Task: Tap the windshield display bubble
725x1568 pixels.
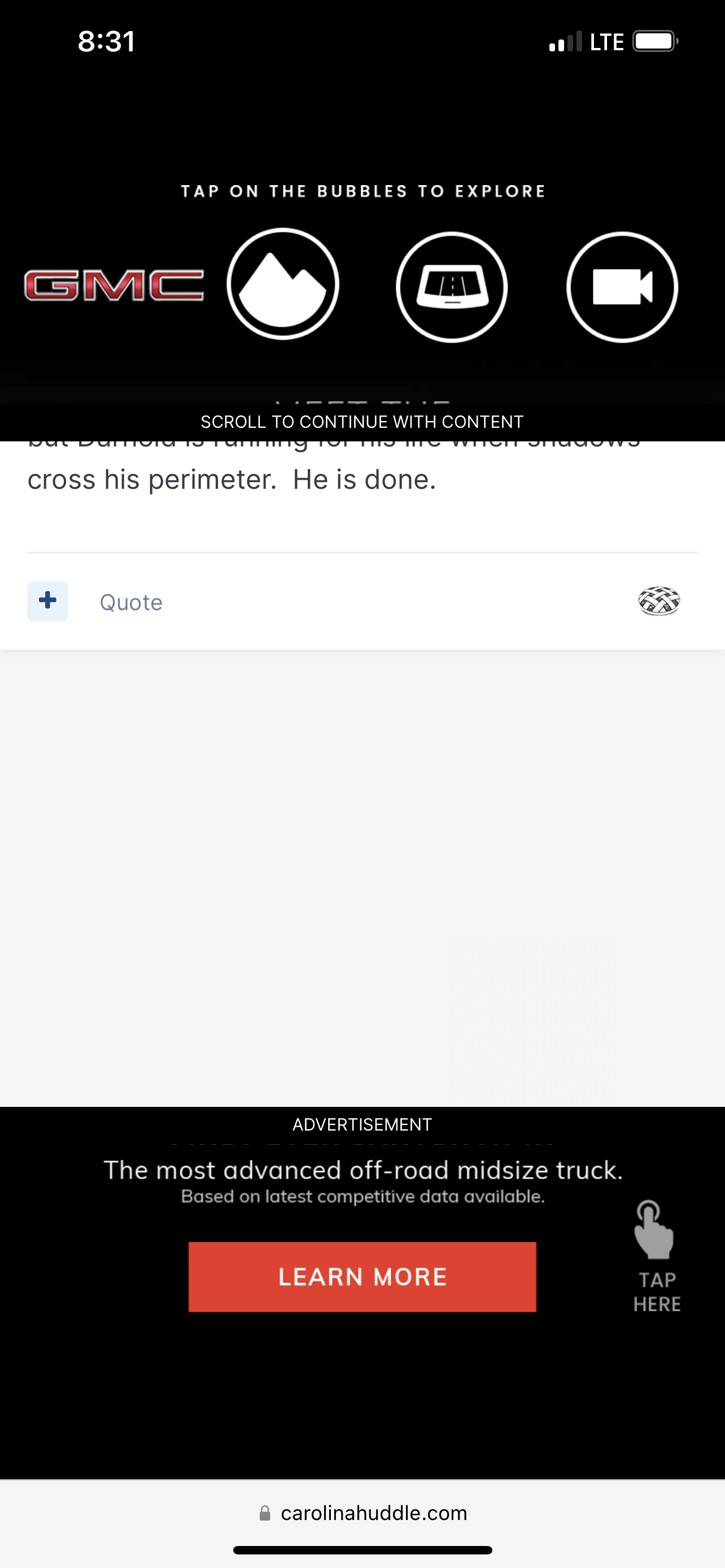Action: coord(452,287)
